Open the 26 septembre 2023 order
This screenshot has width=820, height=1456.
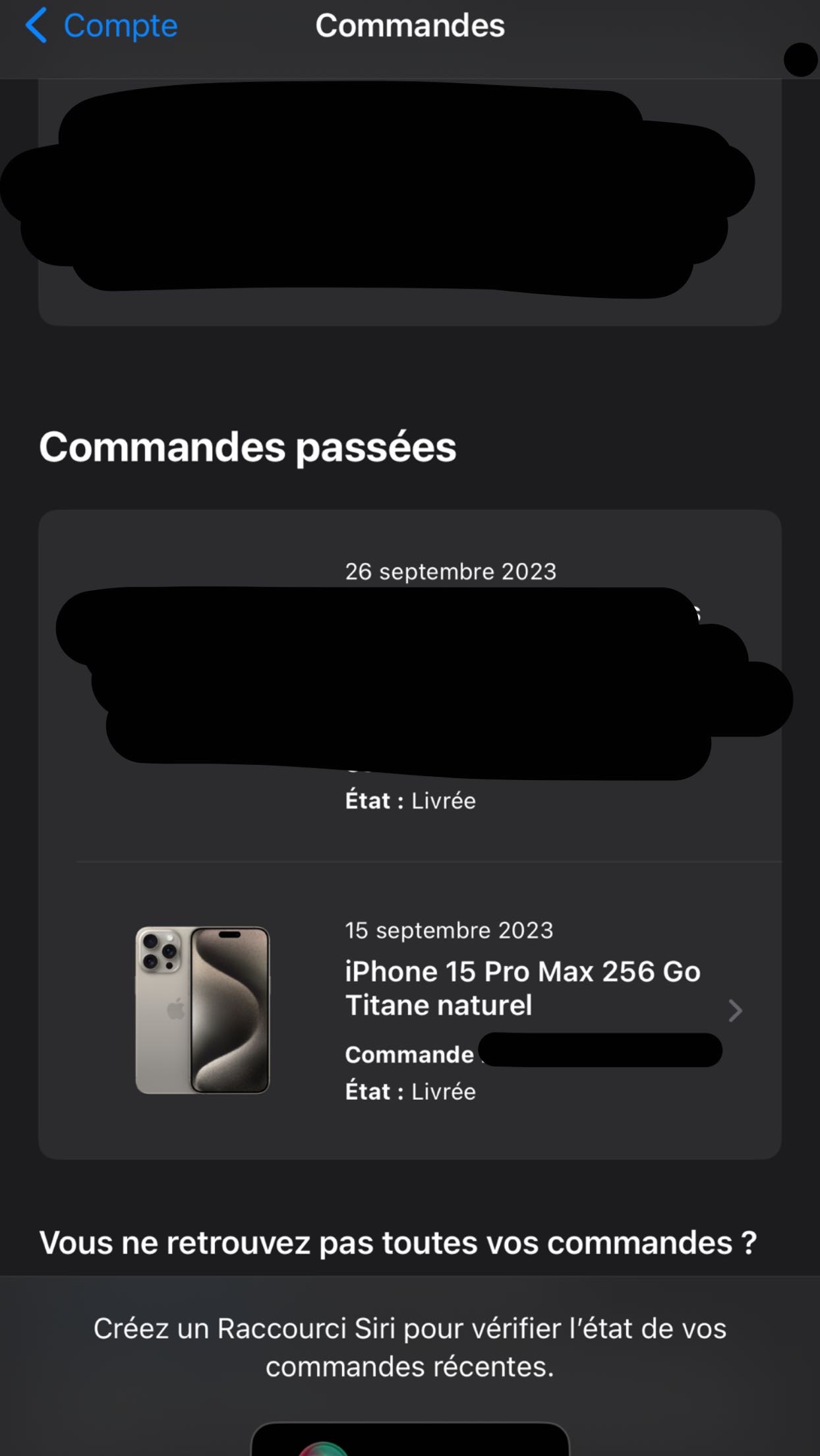tap(451, 572)
